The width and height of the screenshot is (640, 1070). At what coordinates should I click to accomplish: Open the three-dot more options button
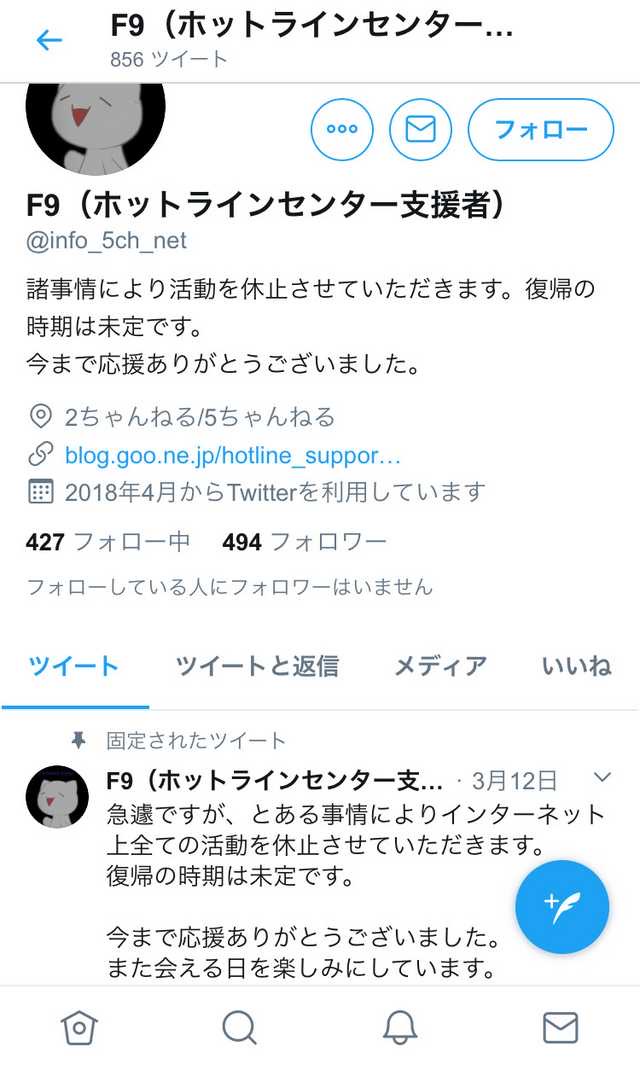point(342,129)
